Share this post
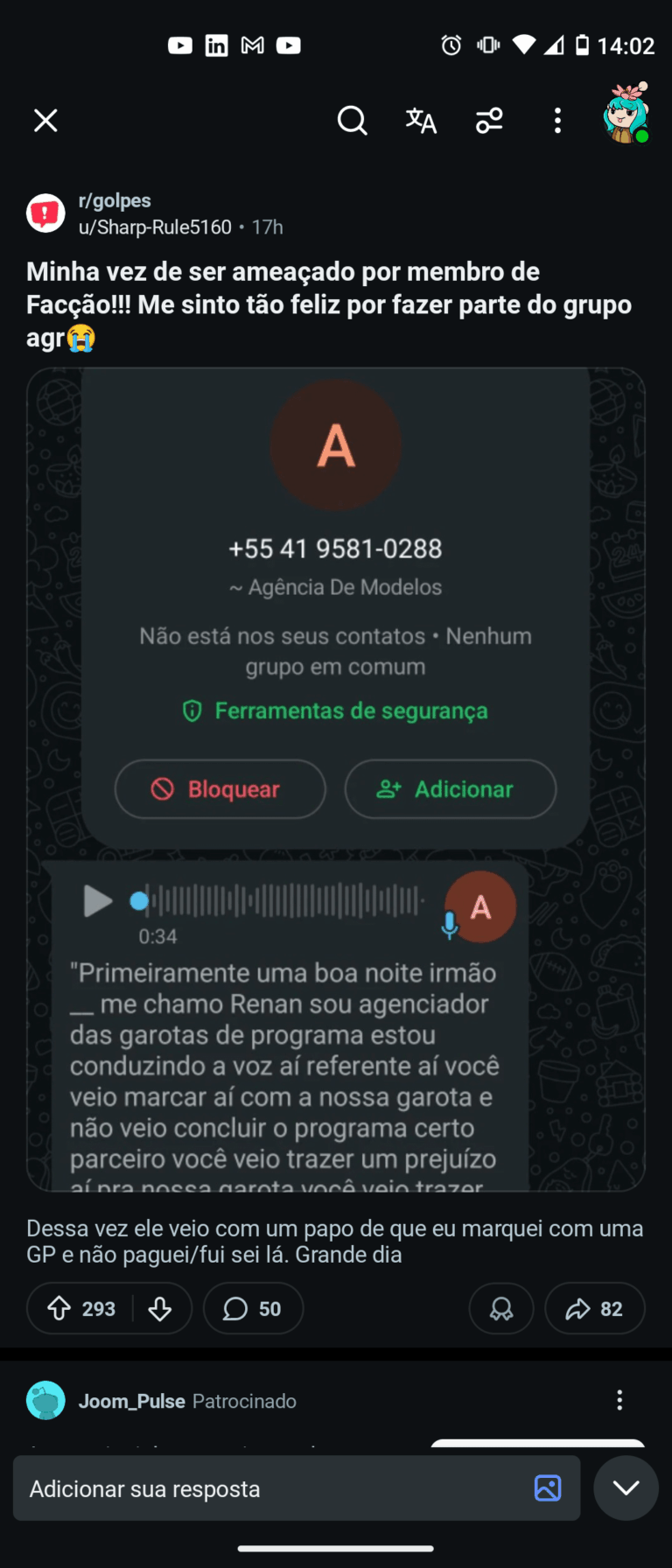The width and height of the screenshot is (672, 1568). [x=595, y=1309]
